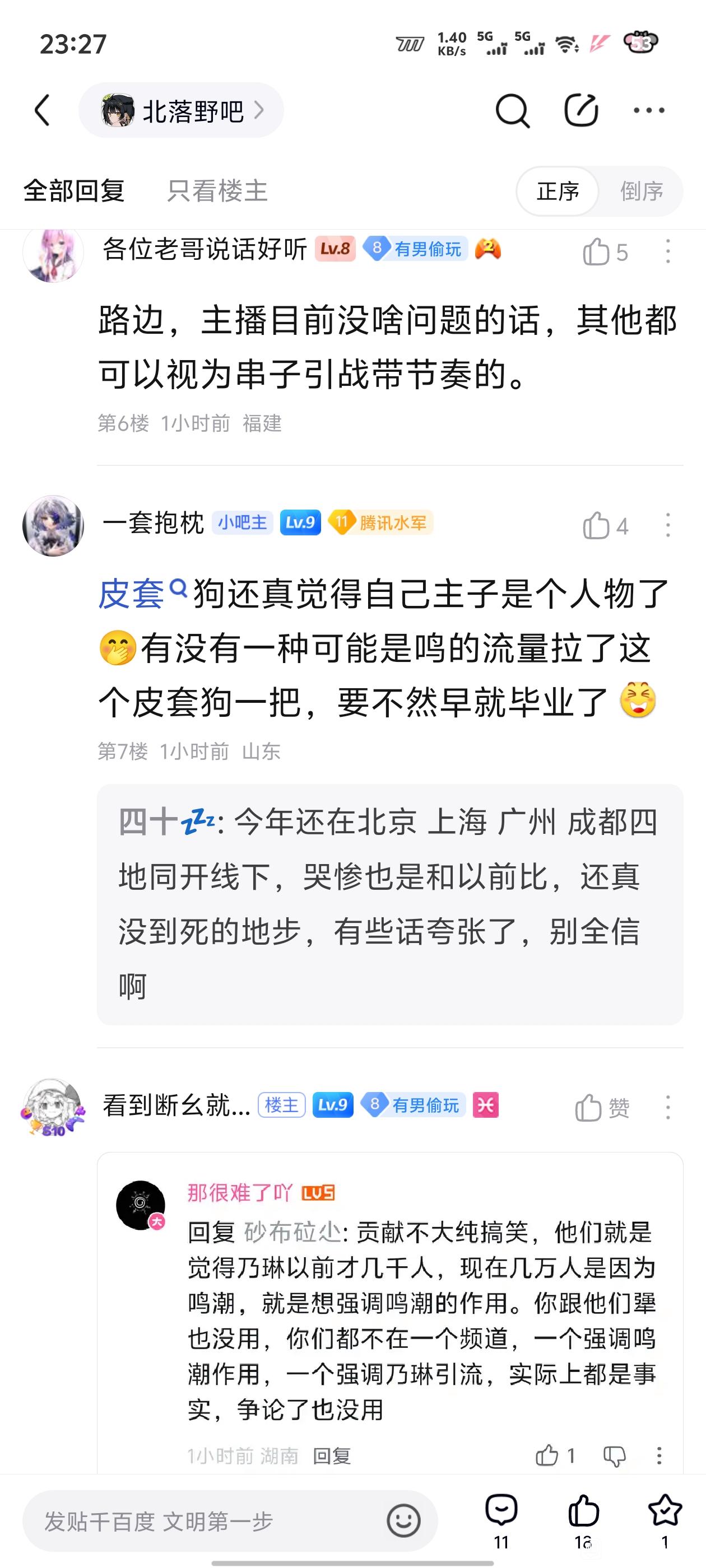Screen dimensions: 706x1568
Task: Like the reply by 一套抱枕
Action: click(596, 526)
